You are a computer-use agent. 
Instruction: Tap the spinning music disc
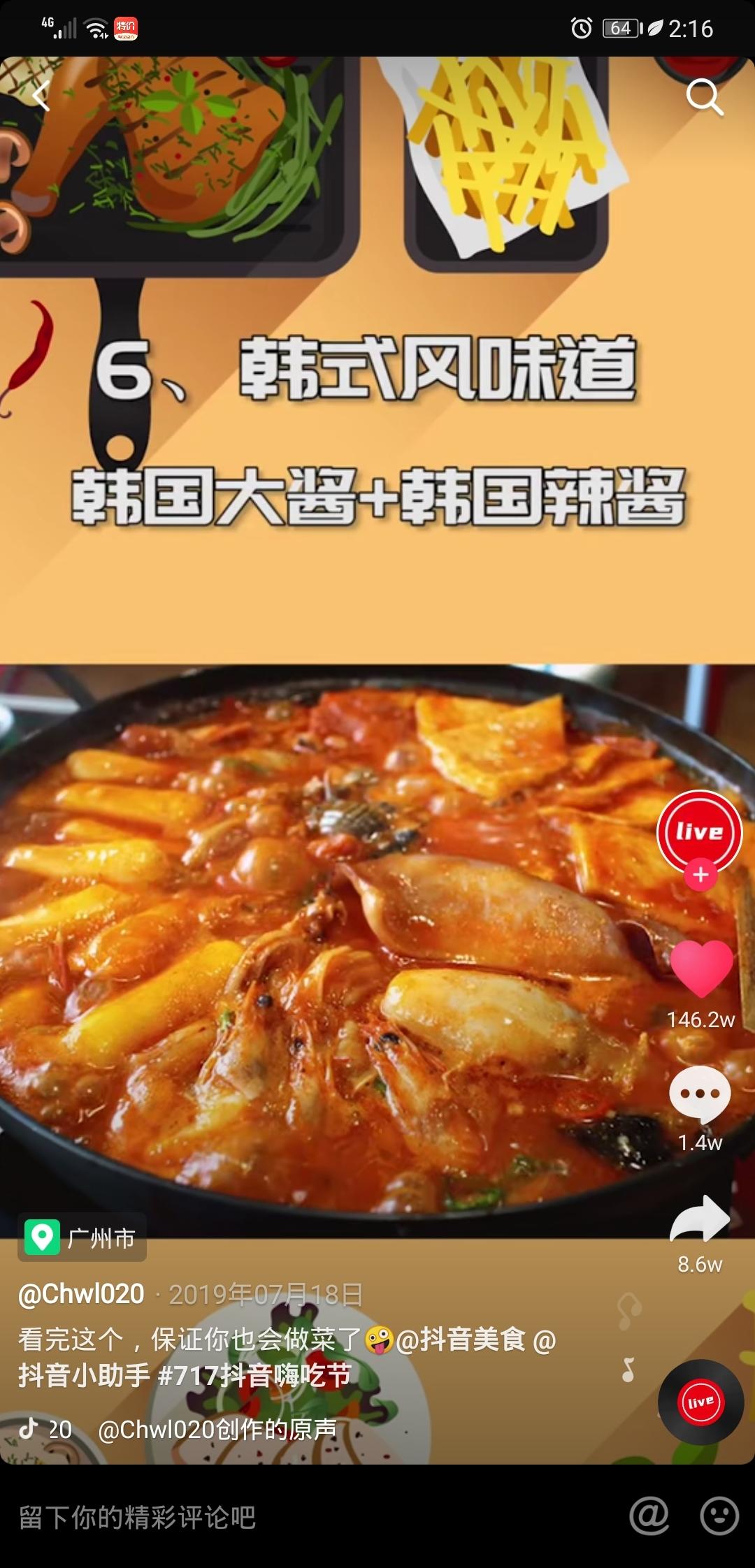pyautogui.click(x=700, y=1402)
